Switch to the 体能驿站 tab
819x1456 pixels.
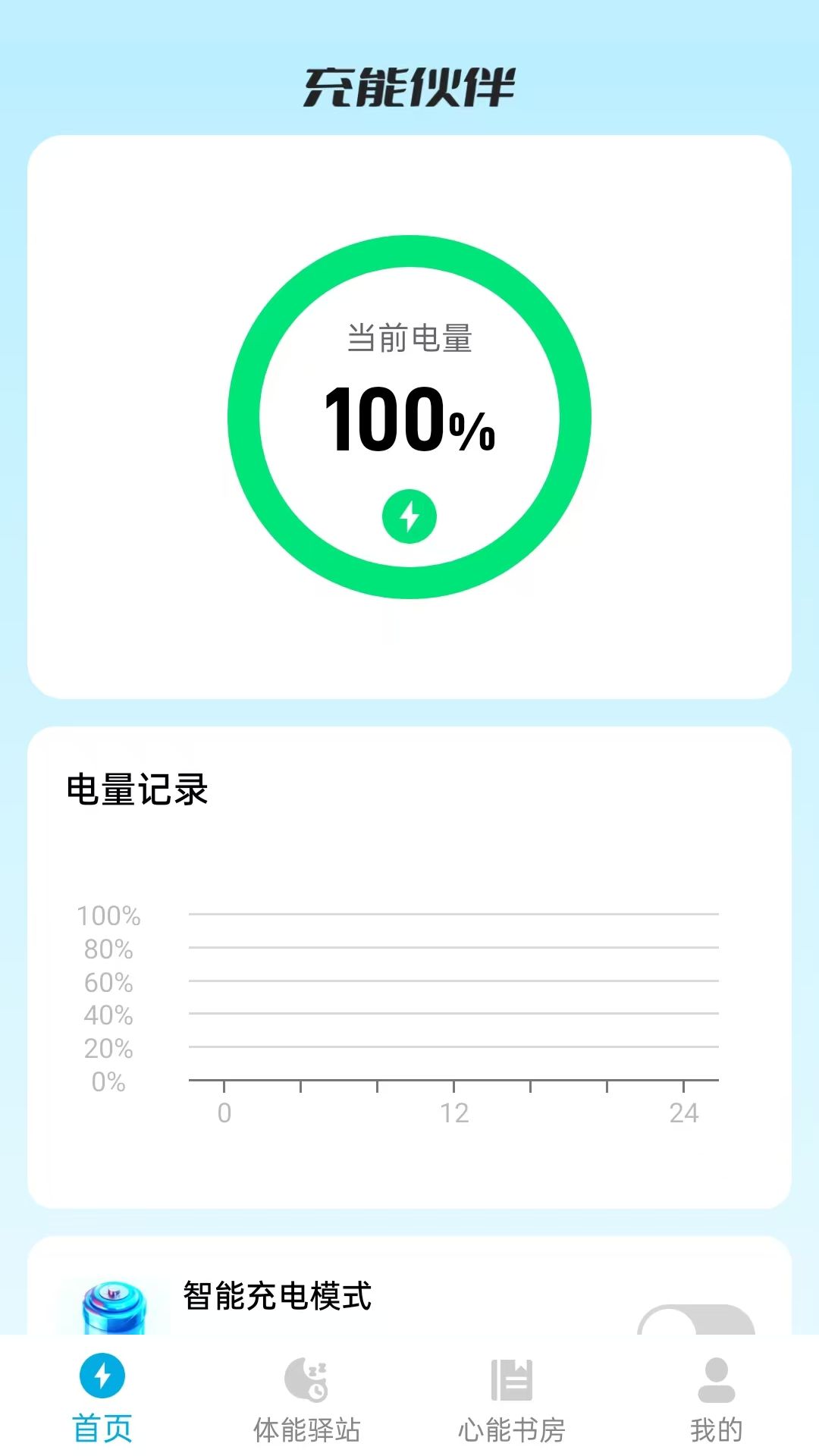coord(306,1399)
